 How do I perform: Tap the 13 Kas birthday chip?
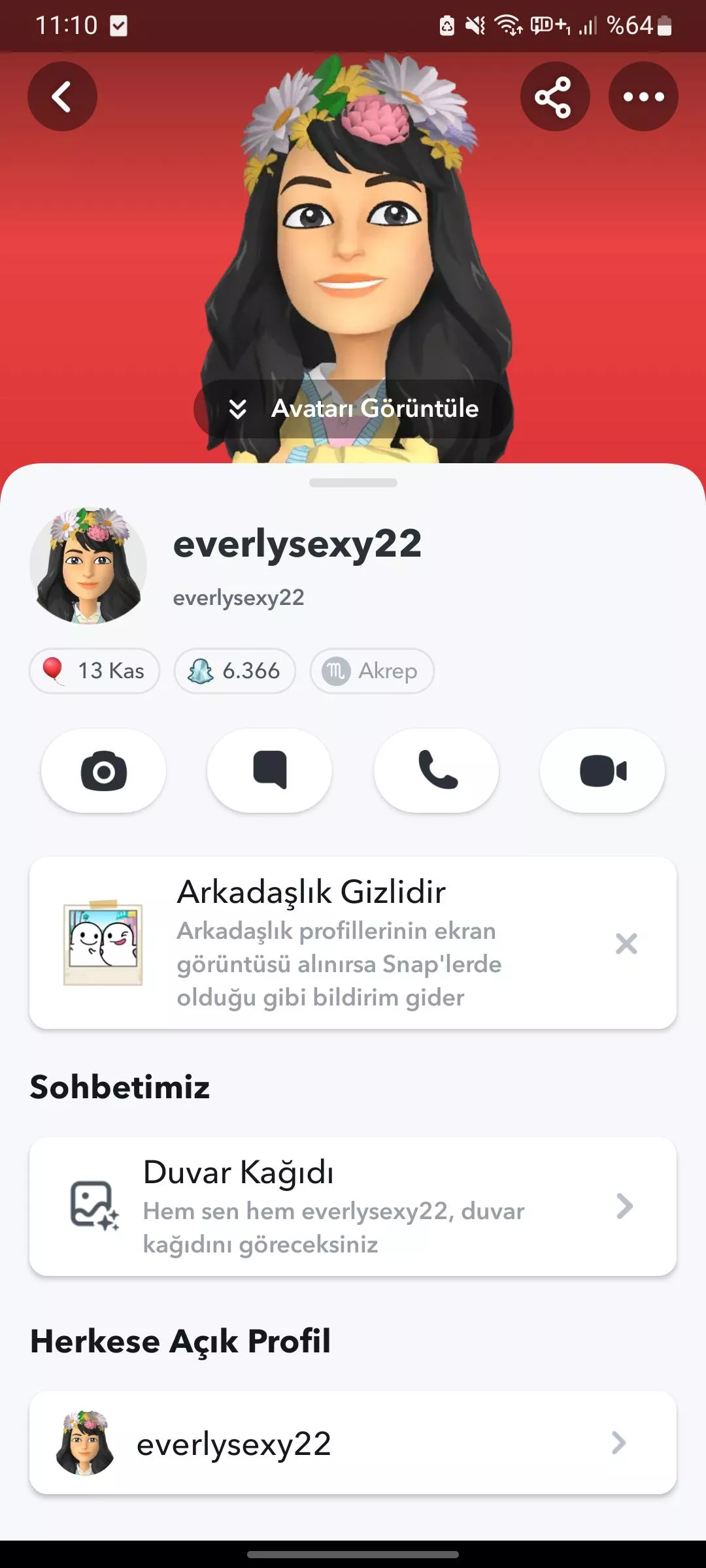coord(94,671)
